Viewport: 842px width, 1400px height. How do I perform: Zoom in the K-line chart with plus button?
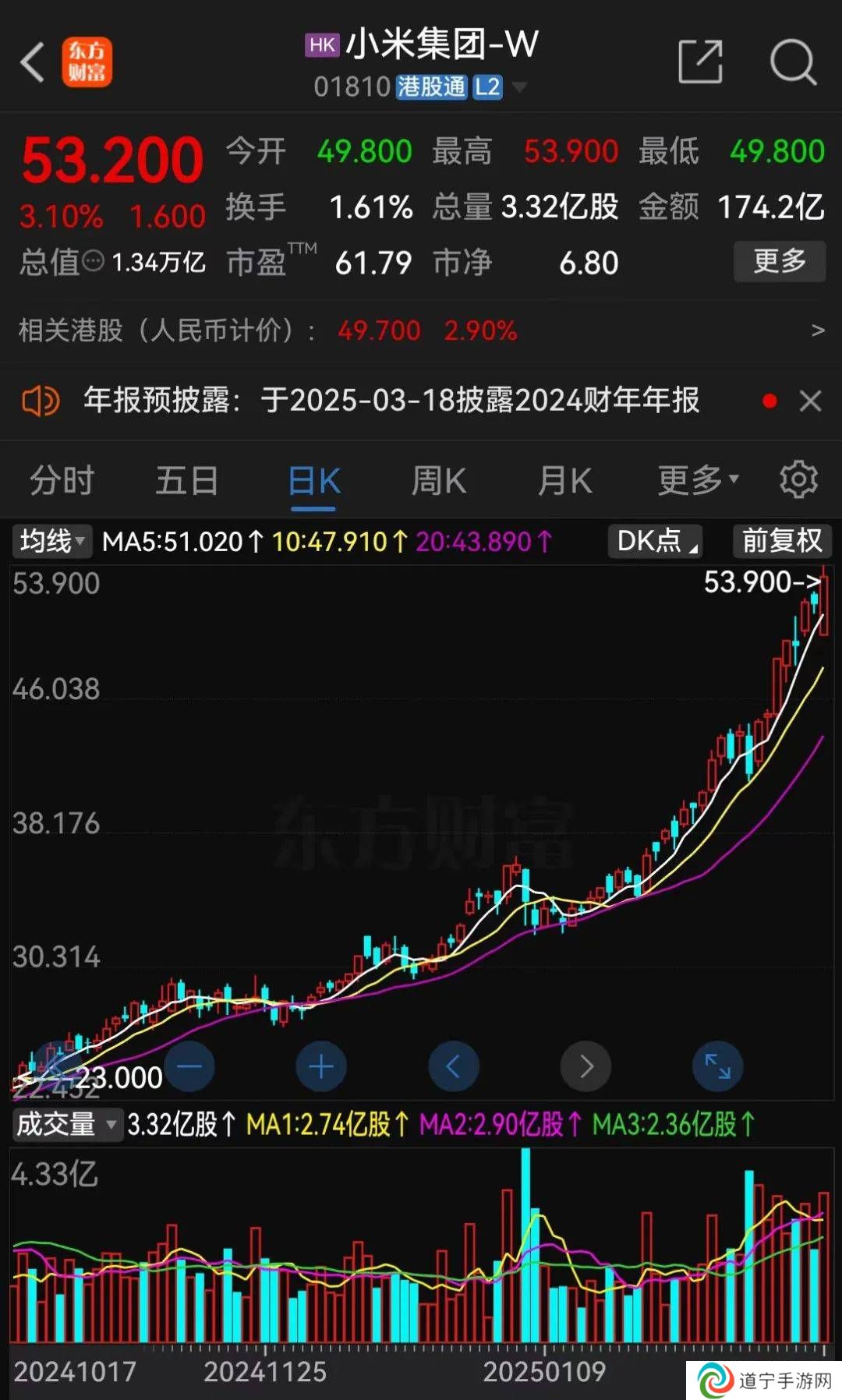(x=321, y=1066)
